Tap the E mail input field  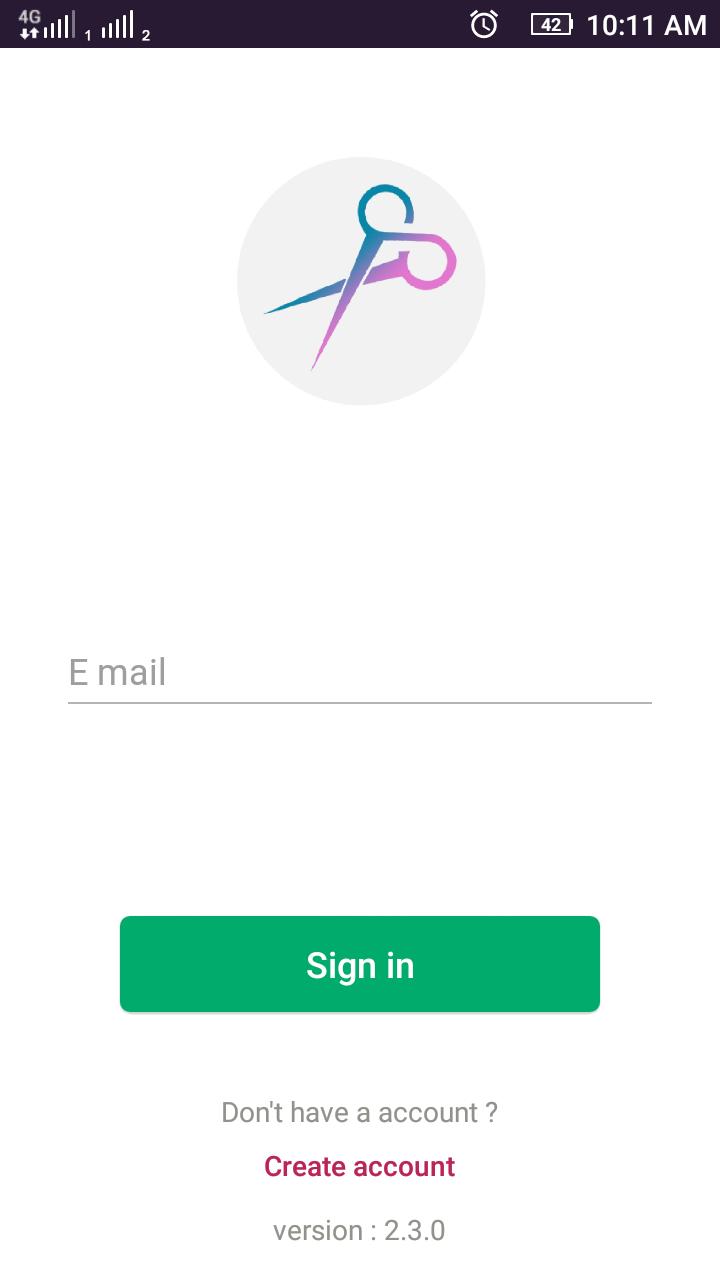point(360,673)
